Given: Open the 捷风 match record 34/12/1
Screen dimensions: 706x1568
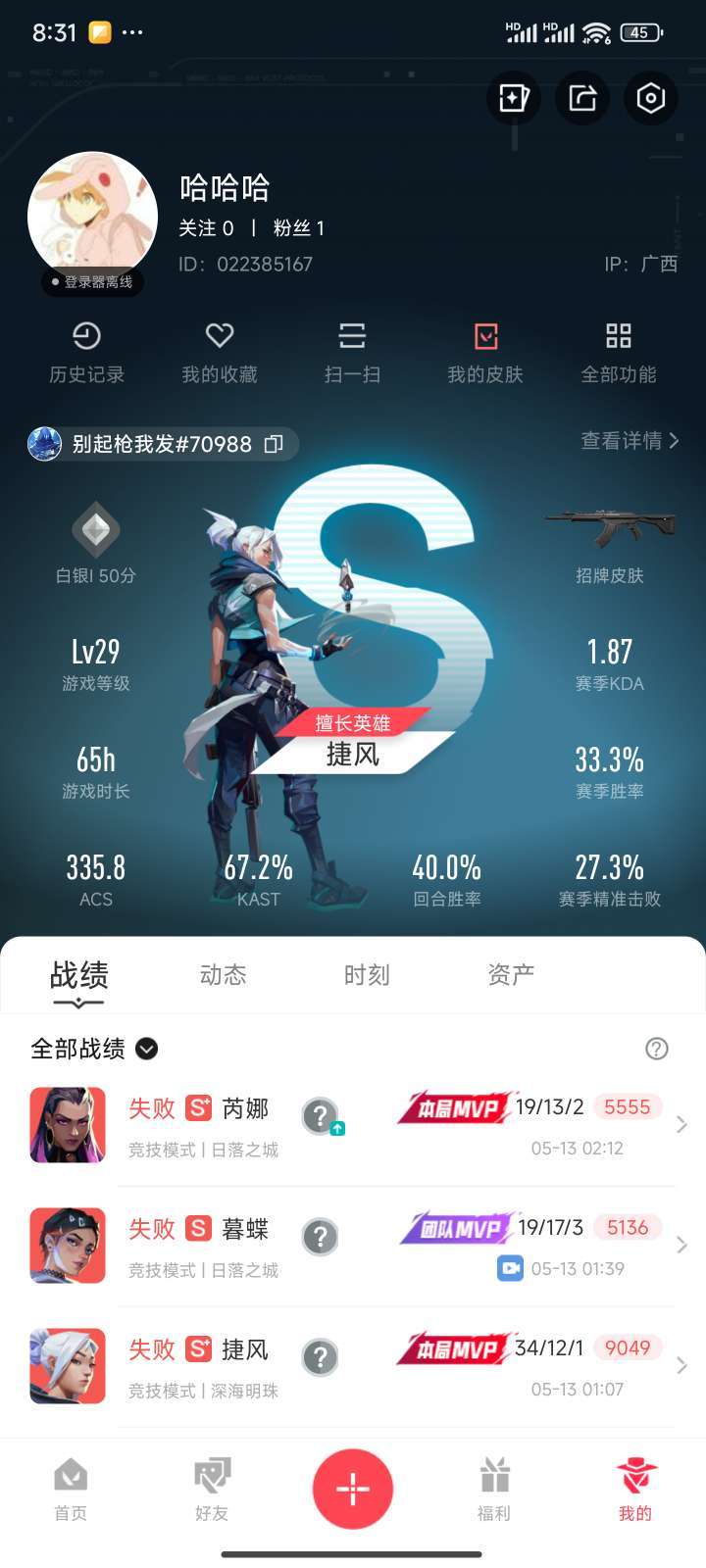Looking at the screenshot, I should click(x=353, y=1366).
